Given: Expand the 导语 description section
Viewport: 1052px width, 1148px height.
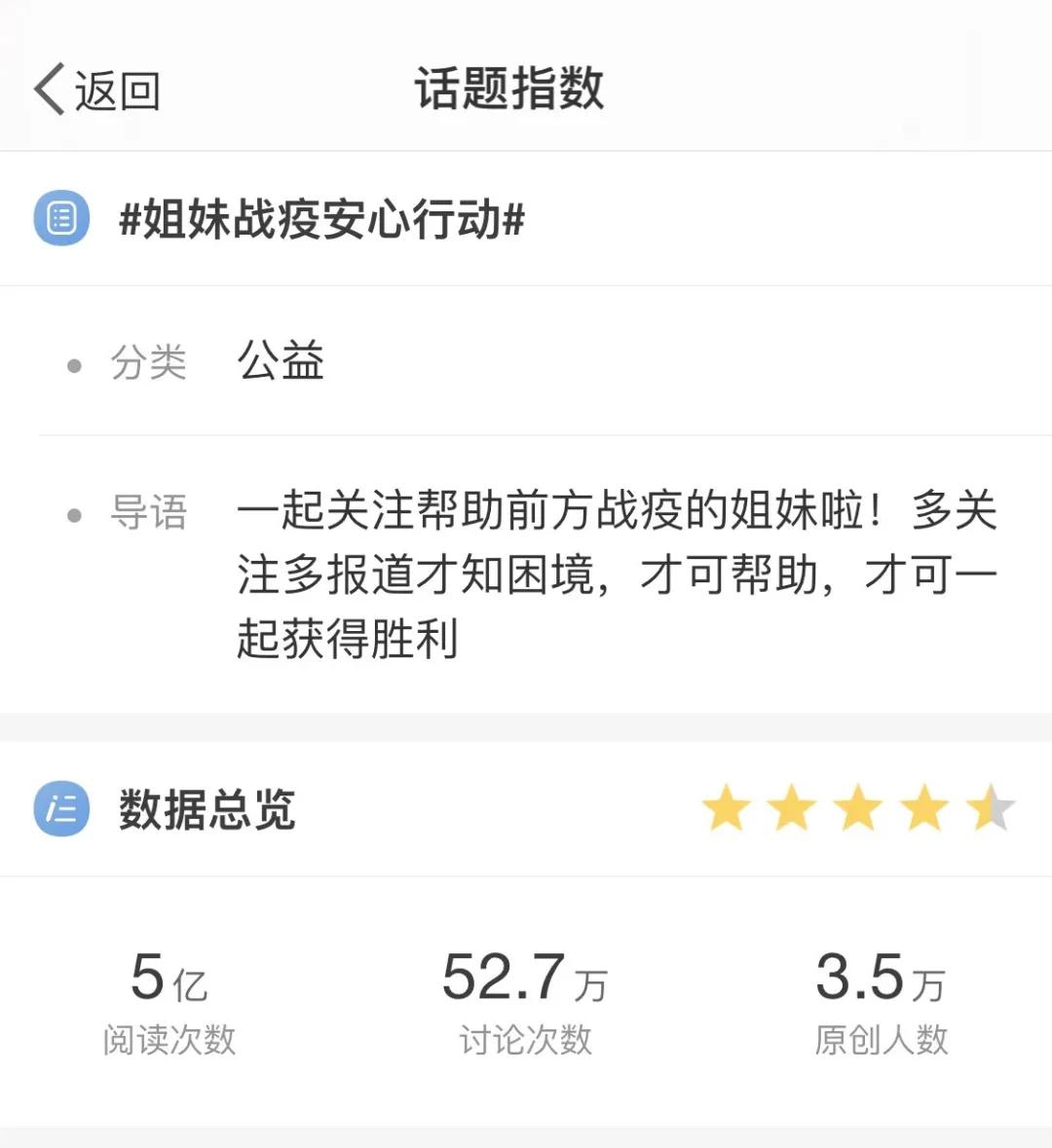Looking at the screenshot, I should click(150, 513).
